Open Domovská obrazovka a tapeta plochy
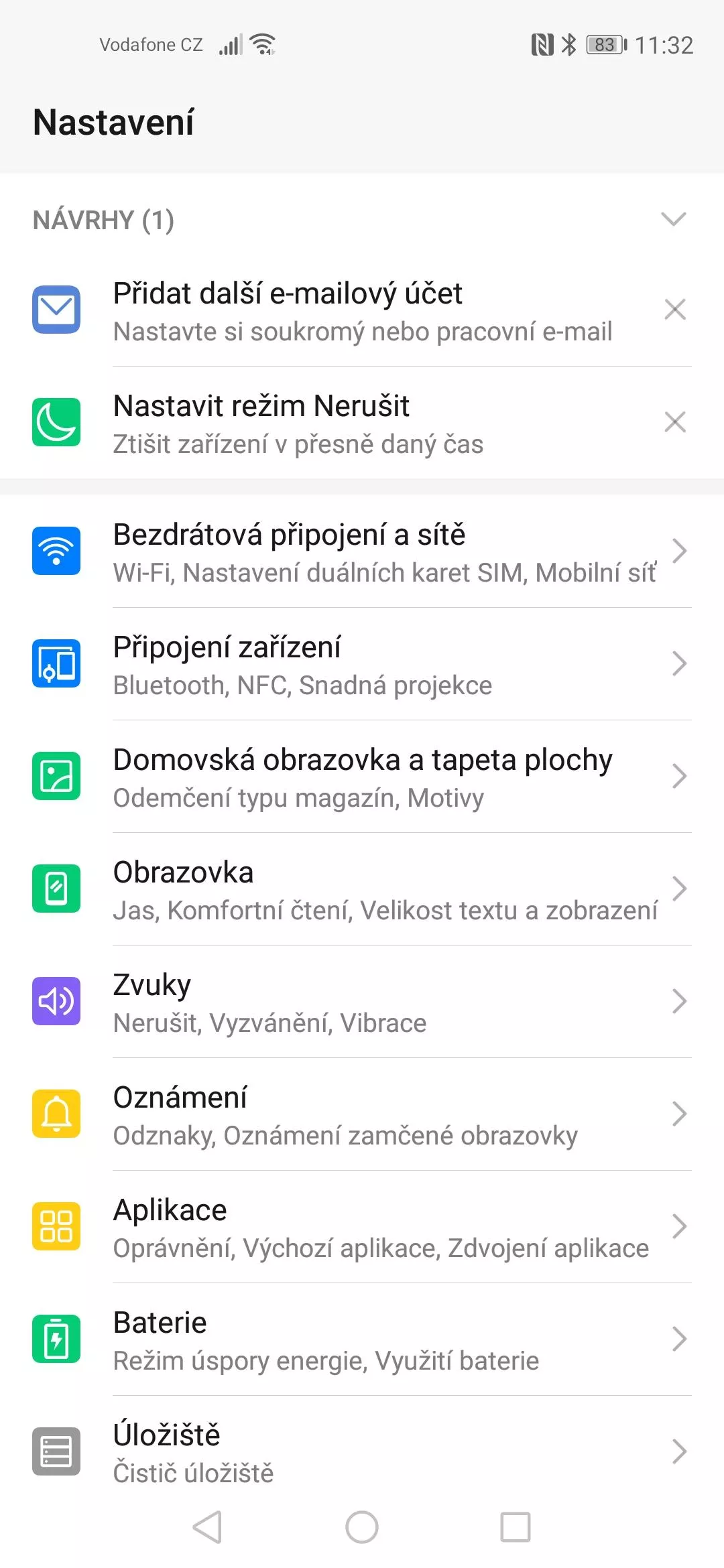This screenshot has height=1568, width=724. [362, 777]
